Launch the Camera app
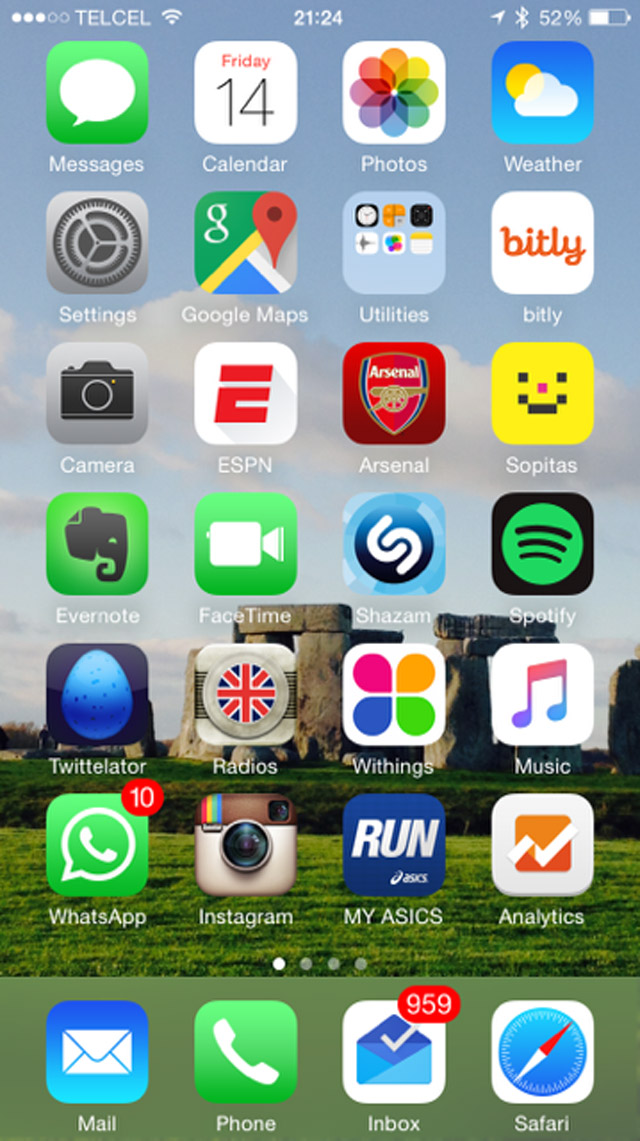 click(97, 394)
